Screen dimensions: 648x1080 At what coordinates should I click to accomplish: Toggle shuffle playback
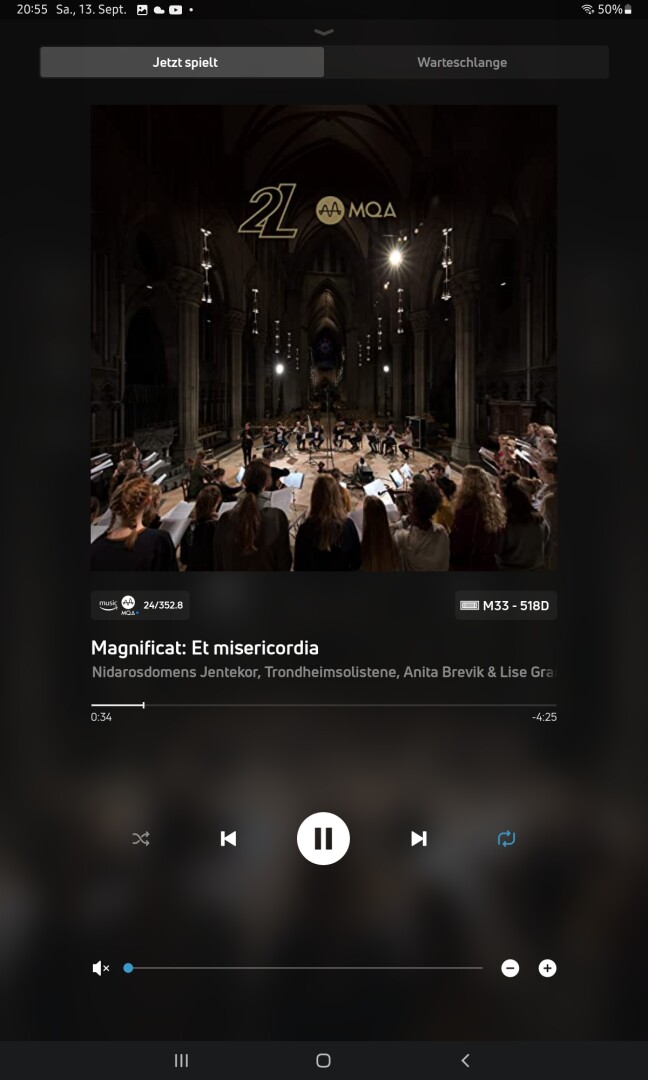pos(141,839)
